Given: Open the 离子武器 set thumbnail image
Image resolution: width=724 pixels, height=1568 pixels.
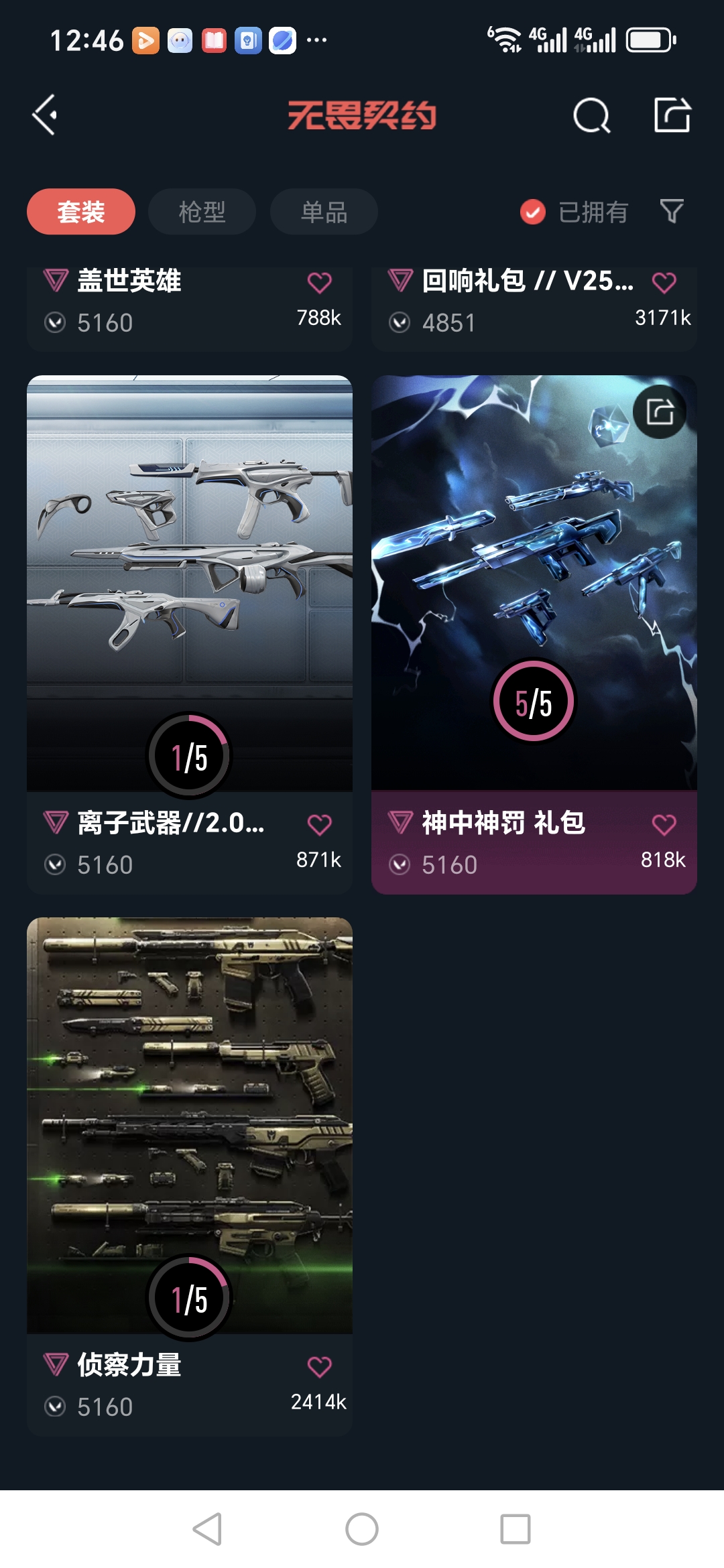Looking at the screenshot, I should click(190, 570).
